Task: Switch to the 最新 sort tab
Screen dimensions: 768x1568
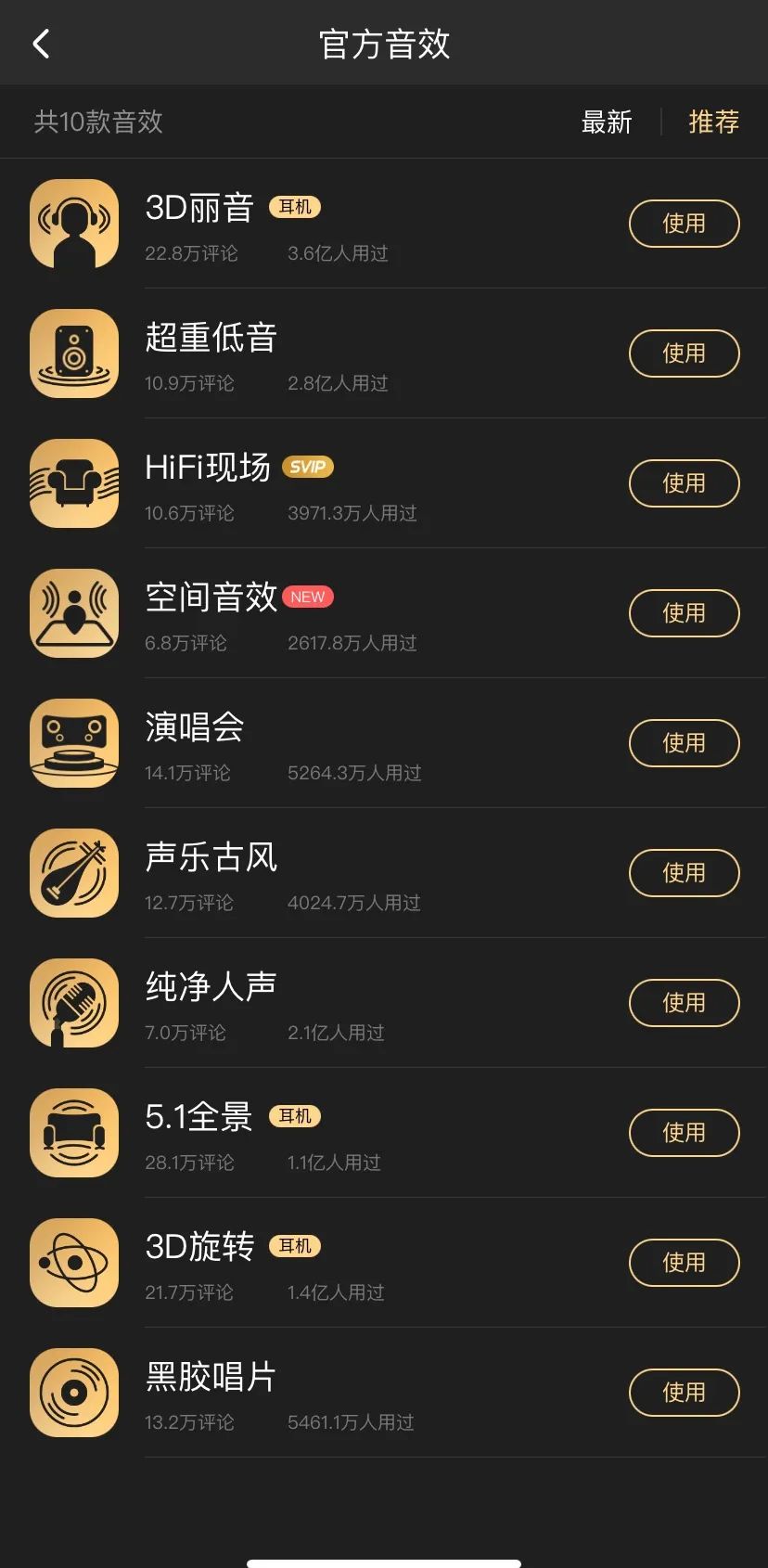Action: (607, 122)
